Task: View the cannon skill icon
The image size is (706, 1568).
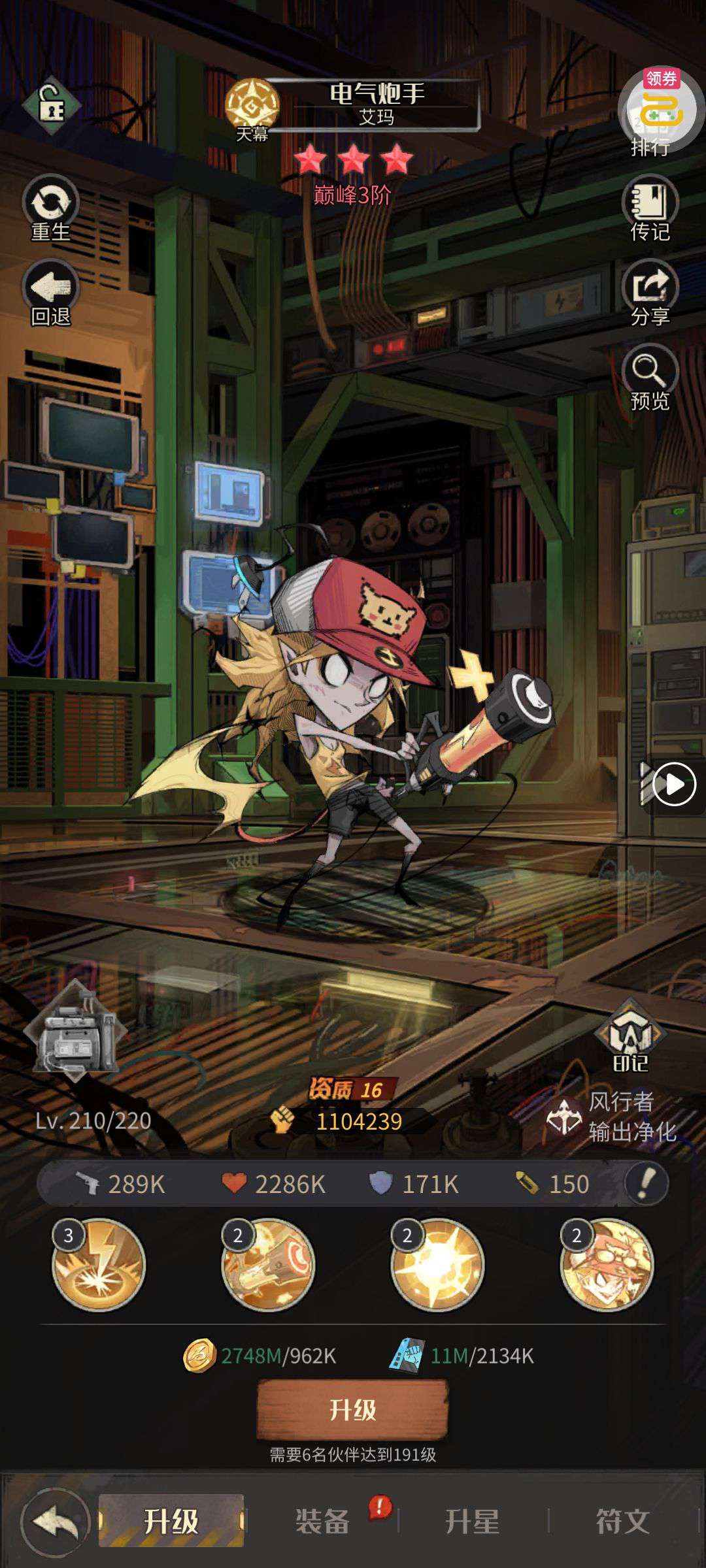Action: click(268, 1265)
